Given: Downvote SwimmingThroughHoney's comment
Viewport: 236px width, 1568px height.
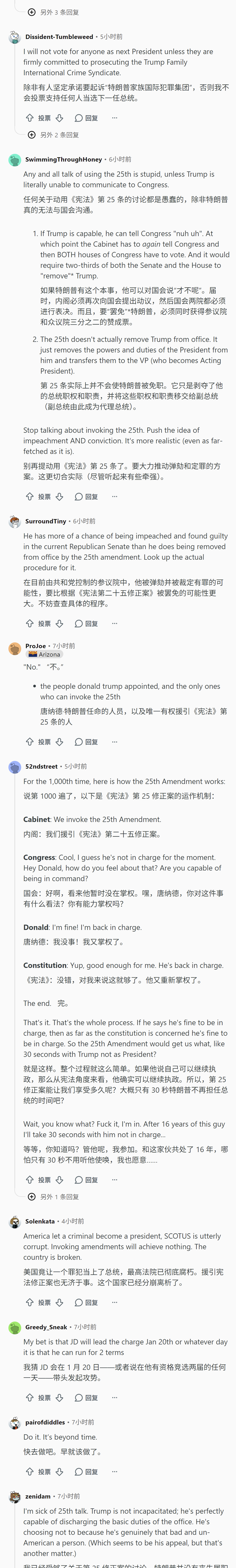Looking at the screenshot, I should [x=59, y=497].
